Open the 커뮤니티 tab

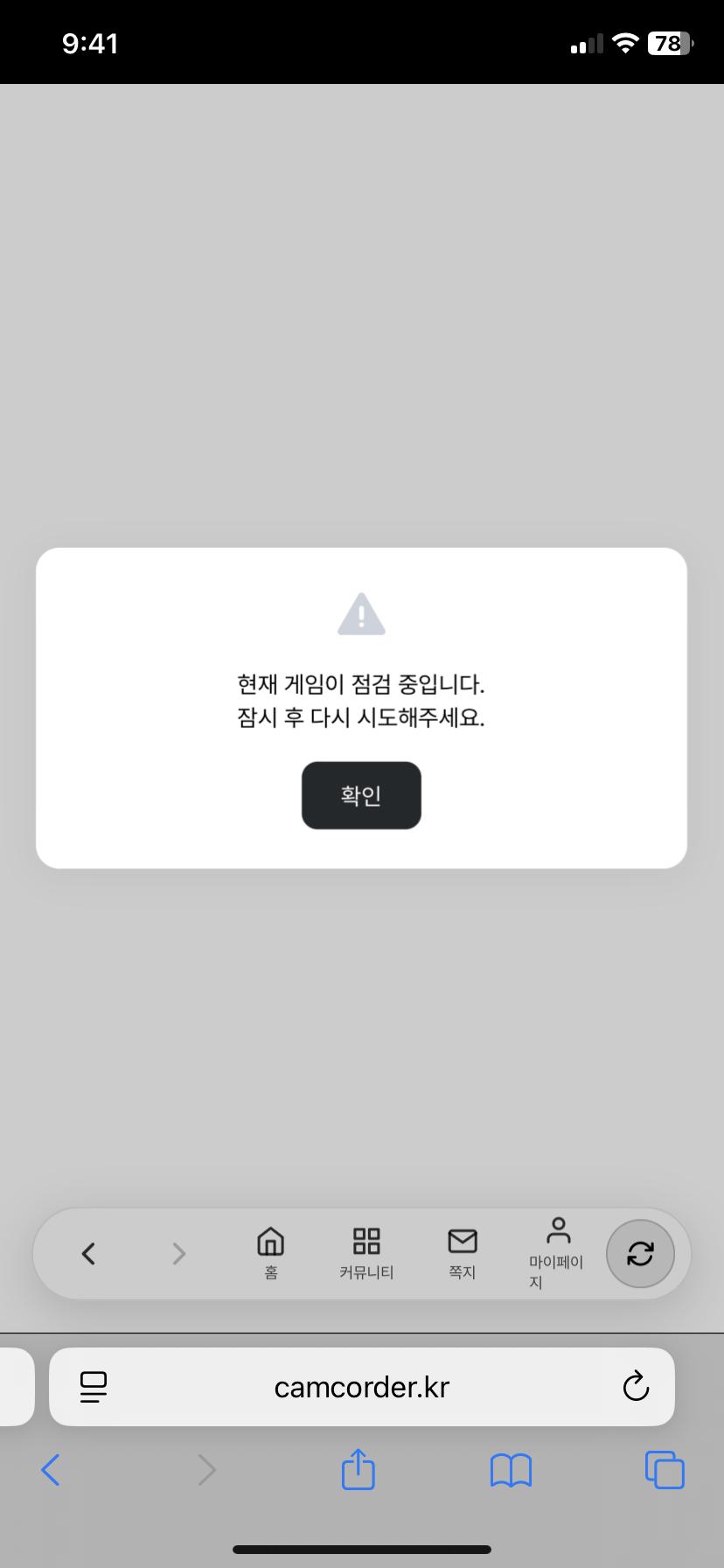coord(366,1252)
